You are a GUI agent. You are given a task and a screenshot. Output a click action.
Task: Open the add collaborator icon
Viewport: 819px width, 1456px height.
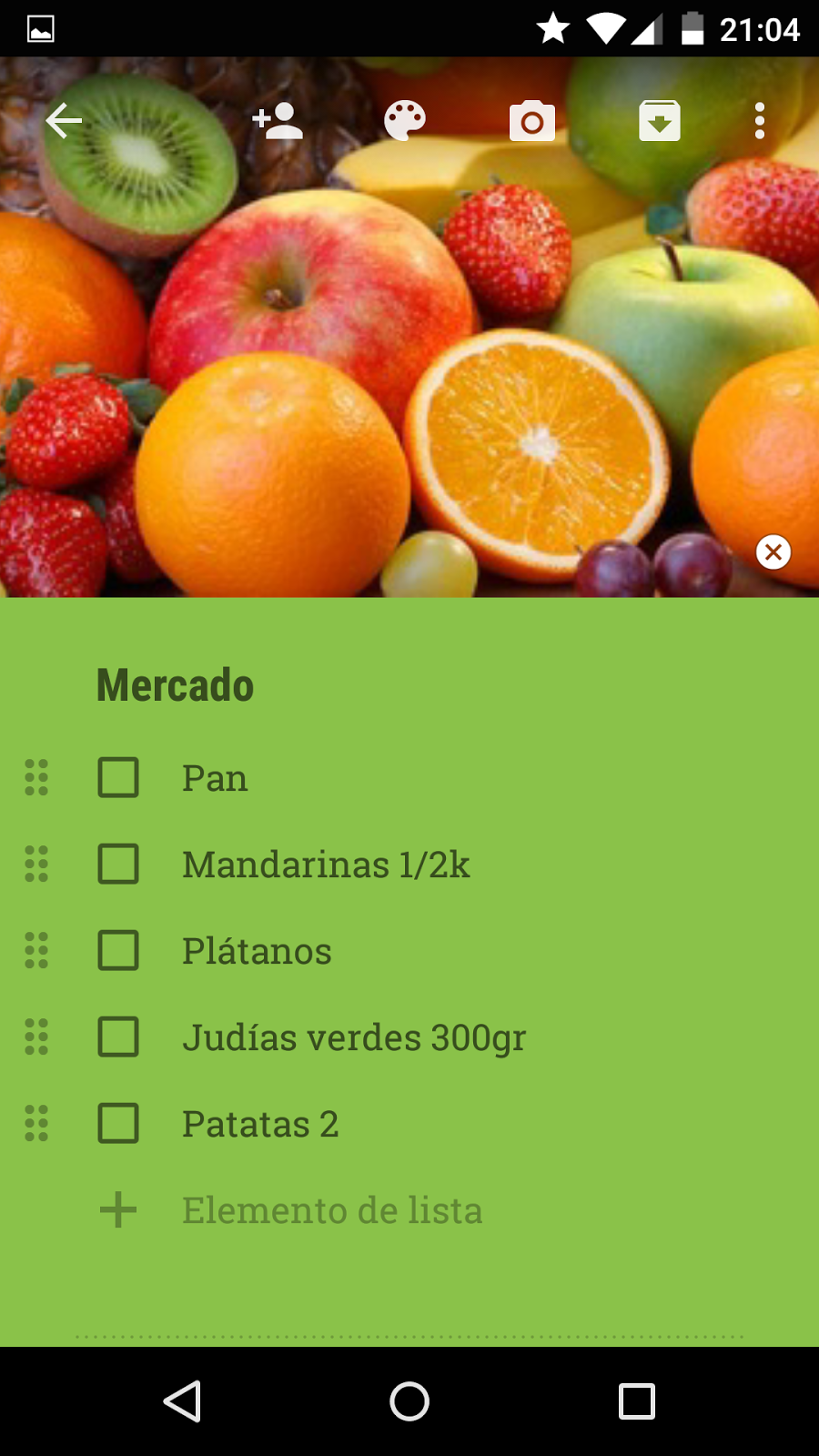point(278,119)
